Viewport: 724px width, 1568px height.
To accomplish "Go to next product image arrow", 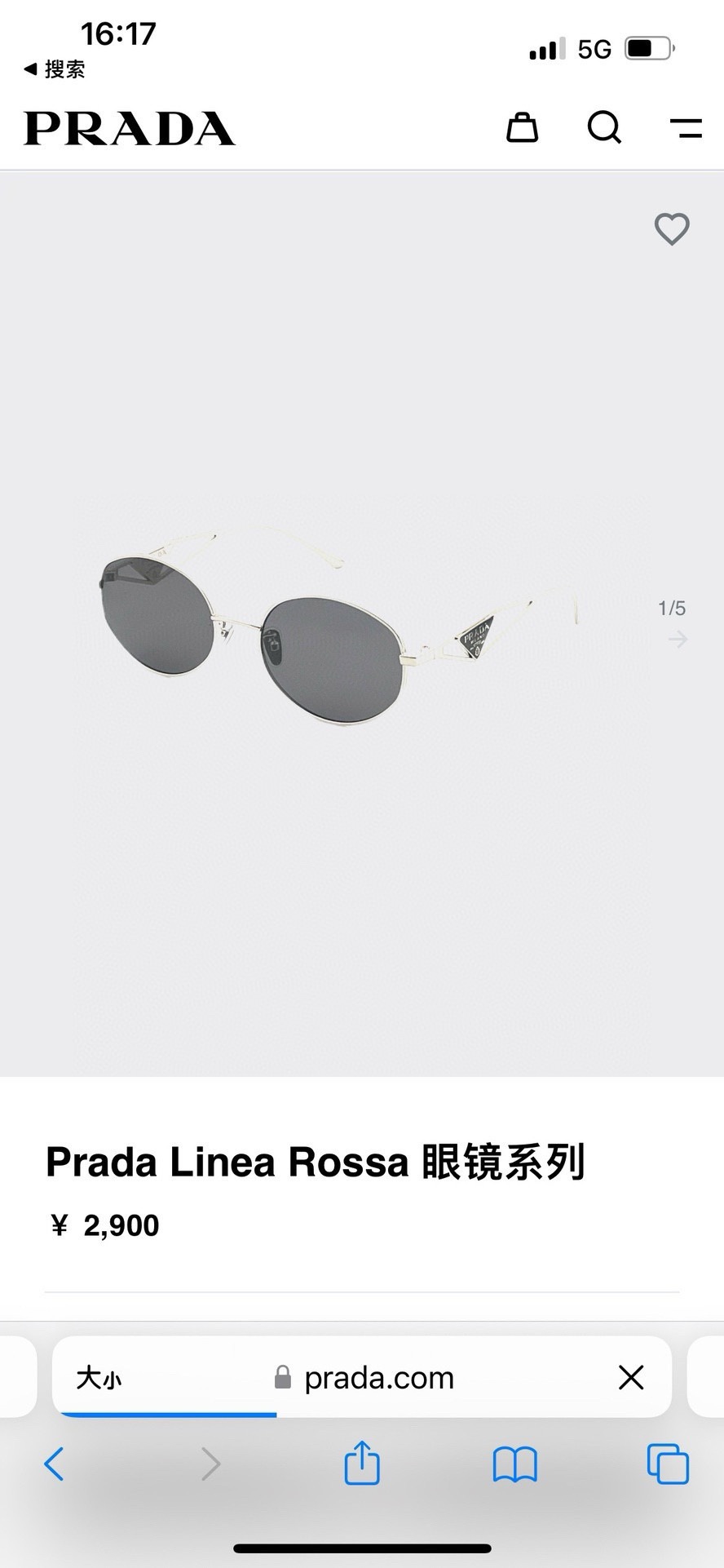I will 678,640.
